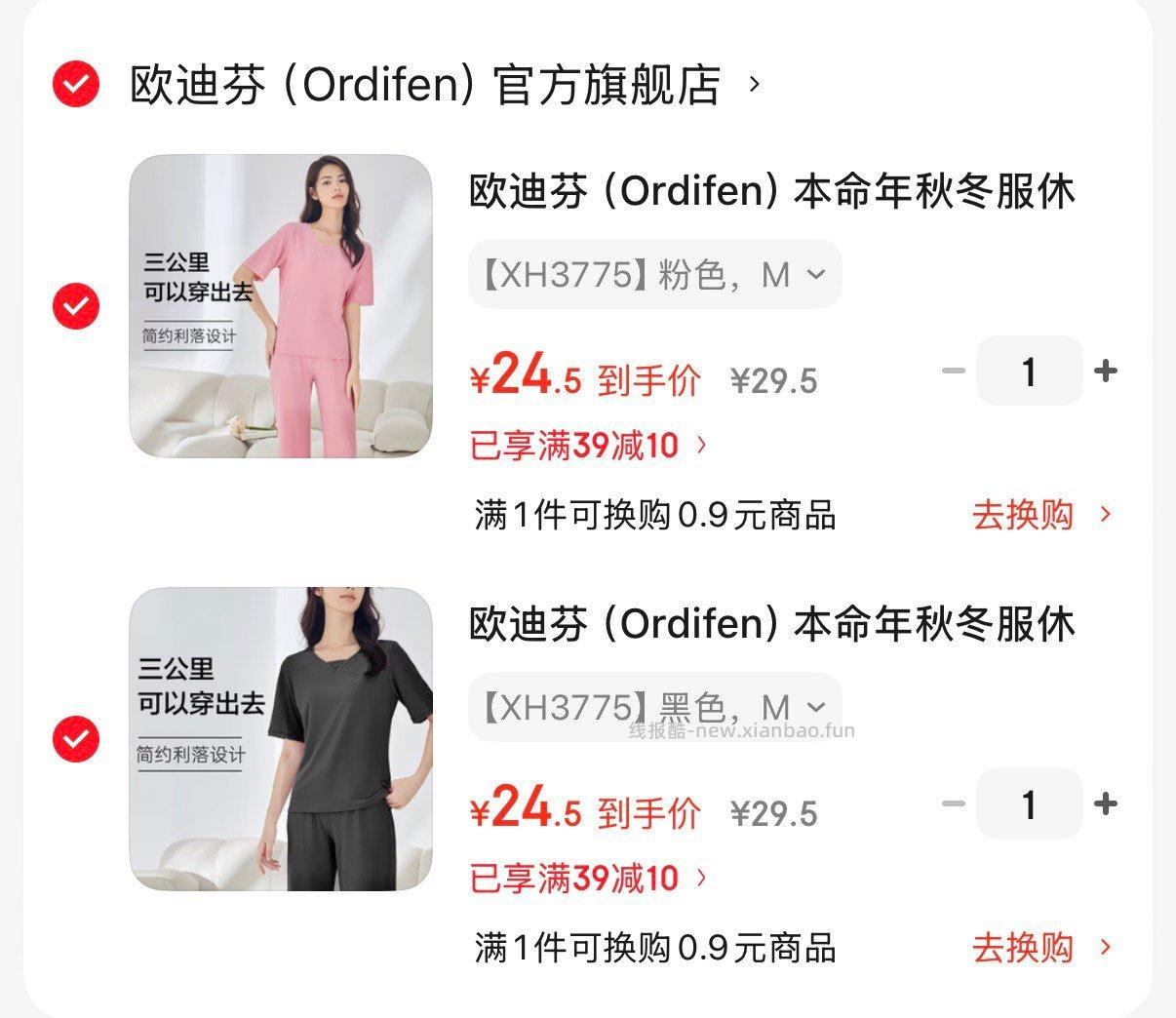The image size is (1176, 1018).
Task: Edit the quantity field for pink item
Action: coord(1029,372)
